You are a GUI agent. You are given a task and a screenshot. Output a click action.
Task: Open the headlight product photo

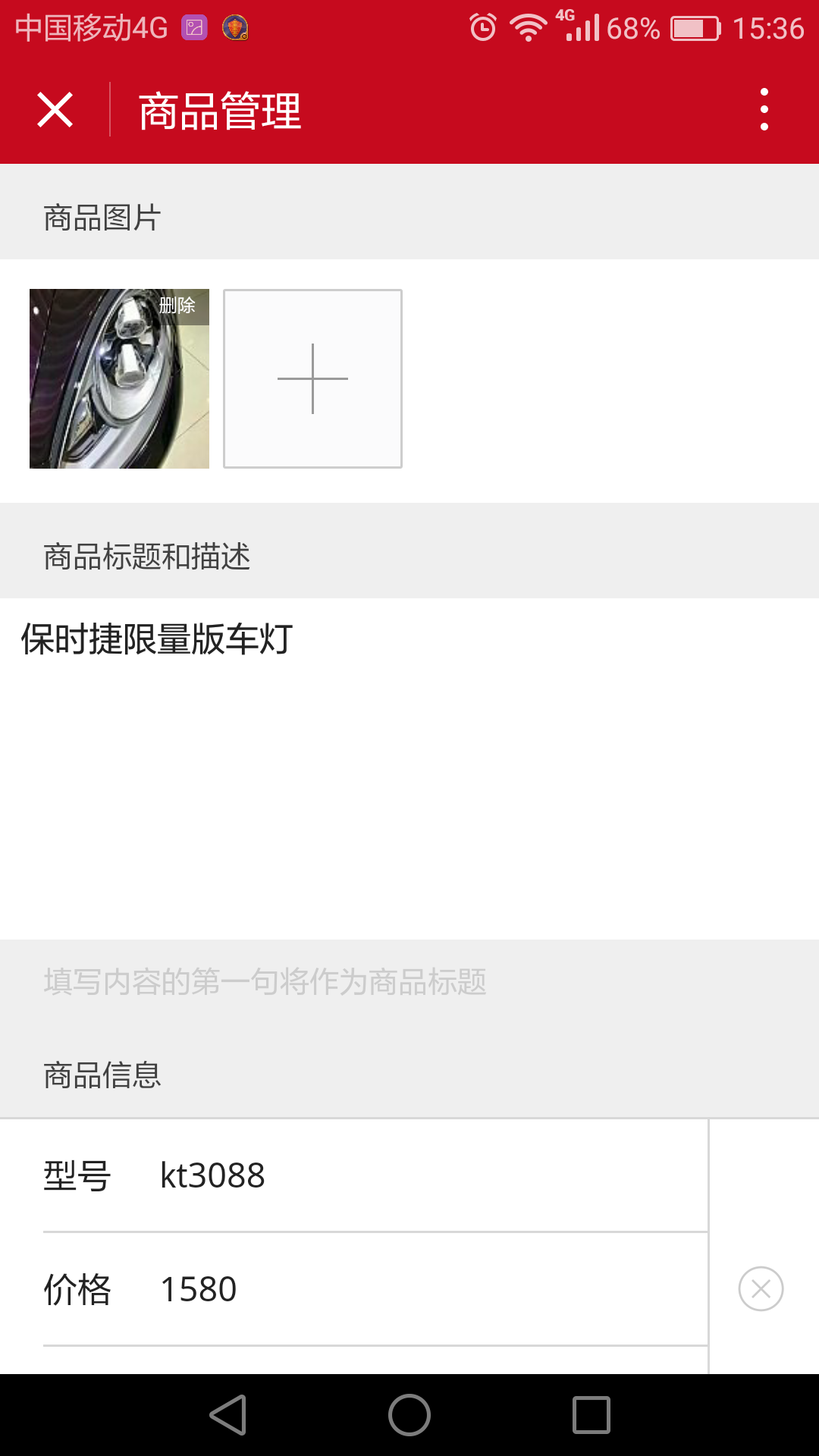(x=106, y=394)
